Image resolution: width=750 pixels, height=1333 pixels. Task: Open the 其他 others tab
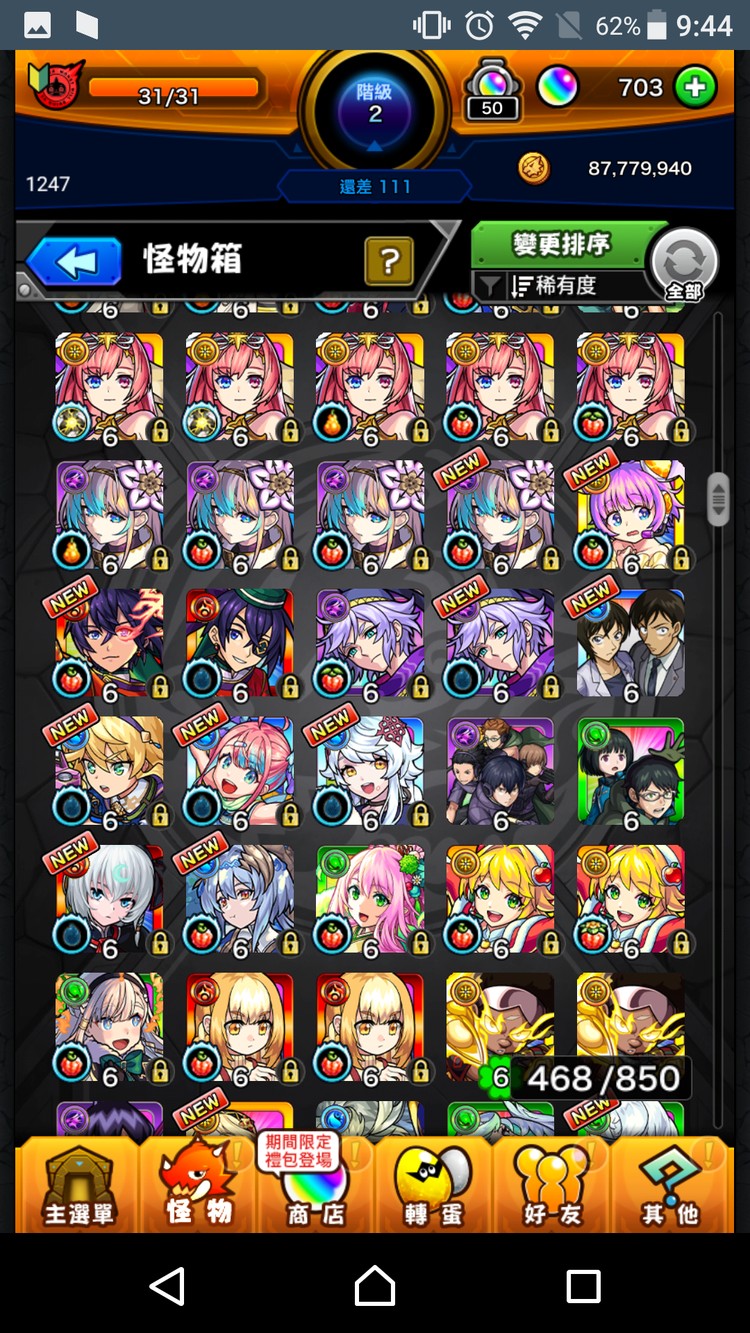670,1187
